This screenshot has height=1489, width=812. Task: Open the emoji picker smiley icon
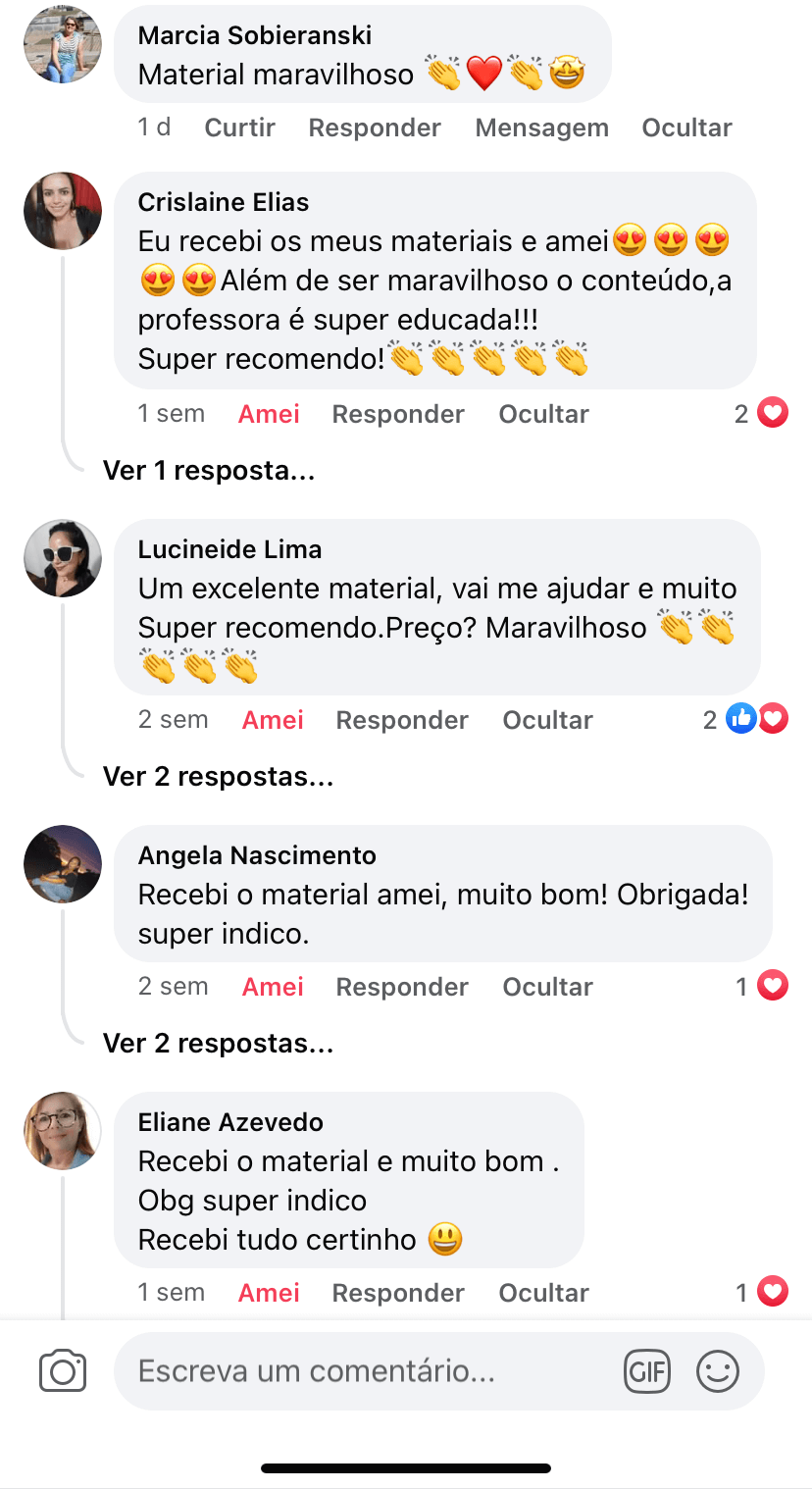[719, 1370]
